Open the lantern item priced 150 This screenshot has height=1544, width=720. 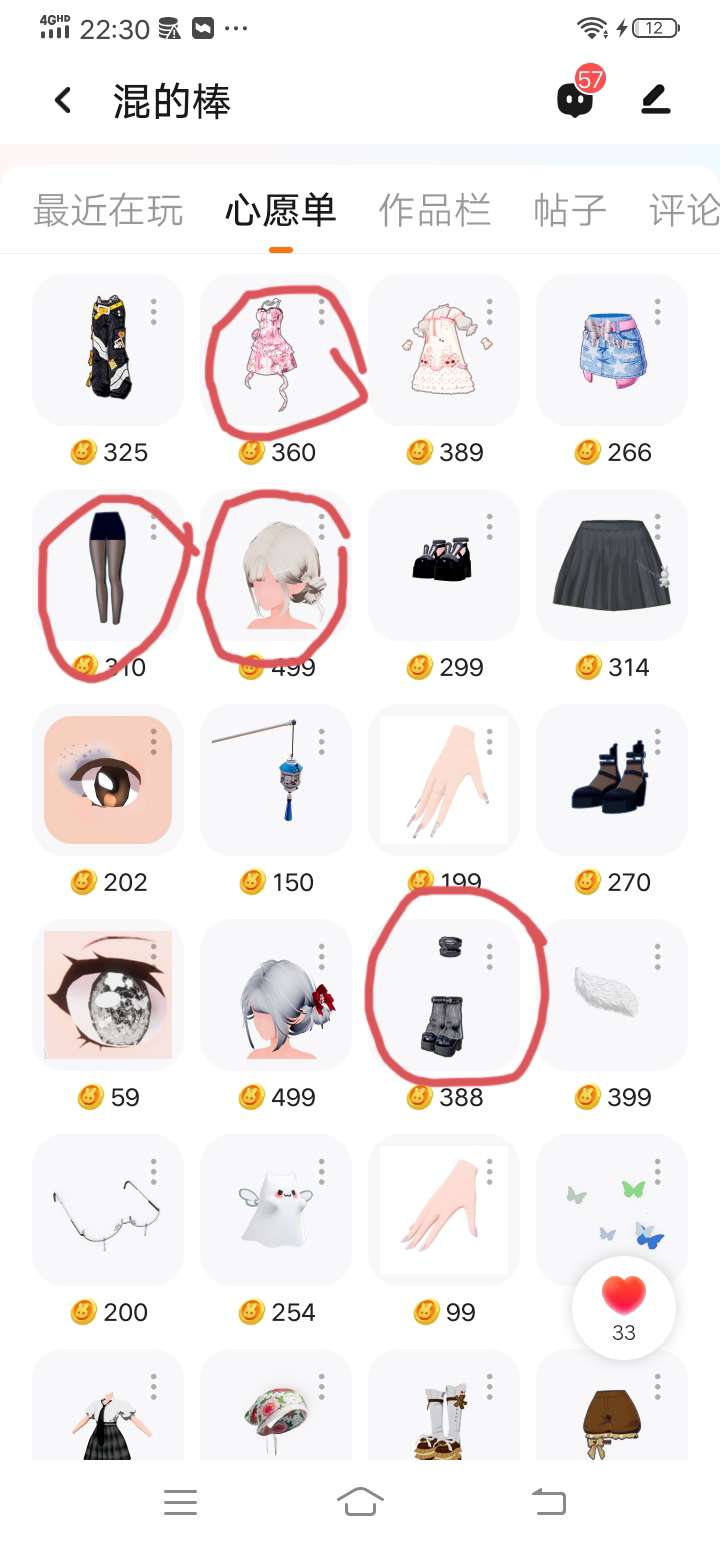click(x=275, y=780)
